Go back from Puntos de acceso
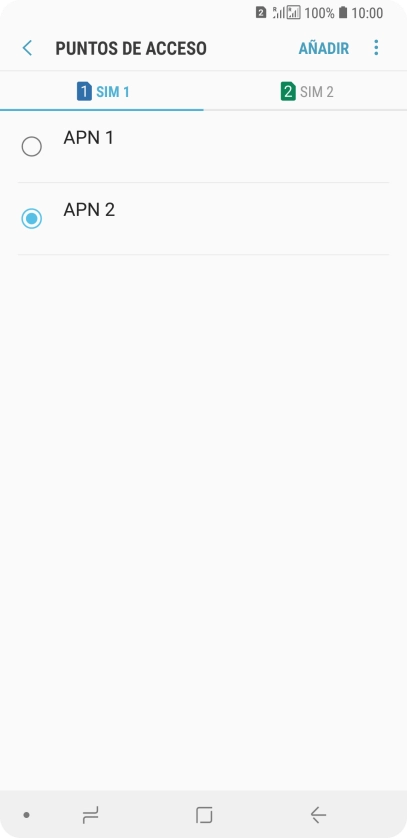The height and width of the screenshot is (838, 407). pyautogui.click(x=27, y=48)
